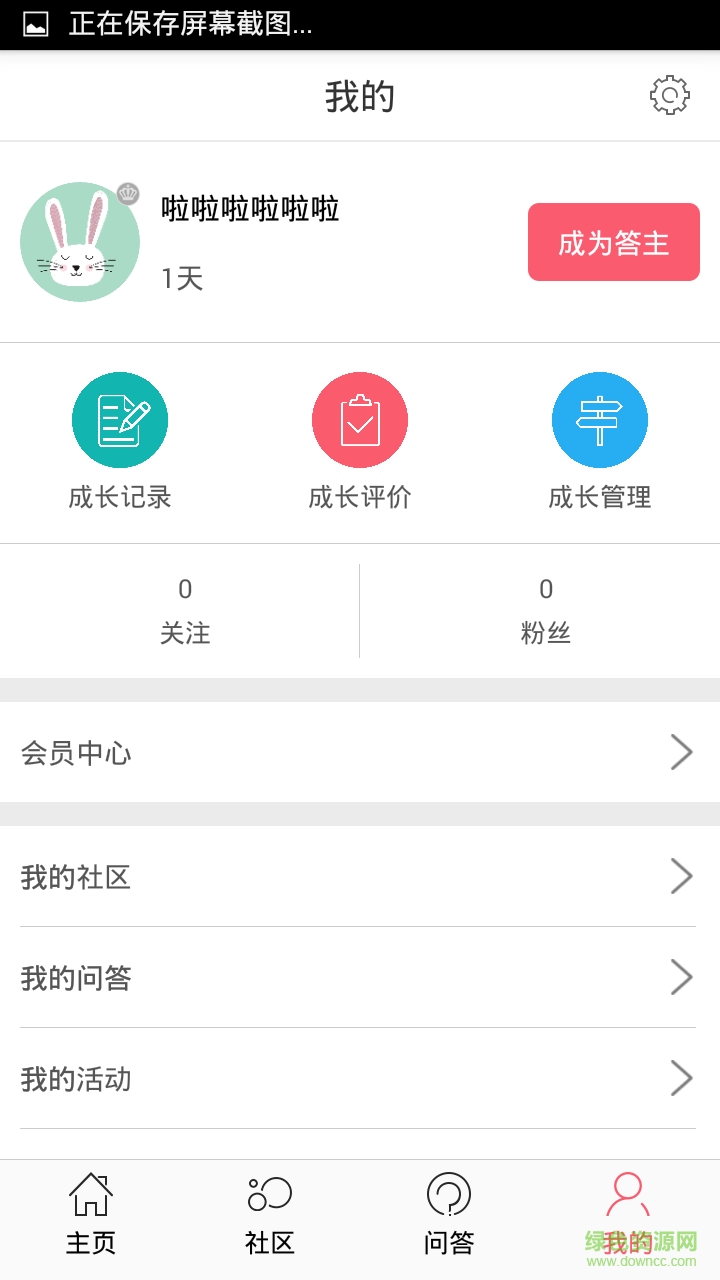Viewport: 720px width, 1280px height.
Task: Open 成长评价 growth evaluation
Action: coord(360,440)
